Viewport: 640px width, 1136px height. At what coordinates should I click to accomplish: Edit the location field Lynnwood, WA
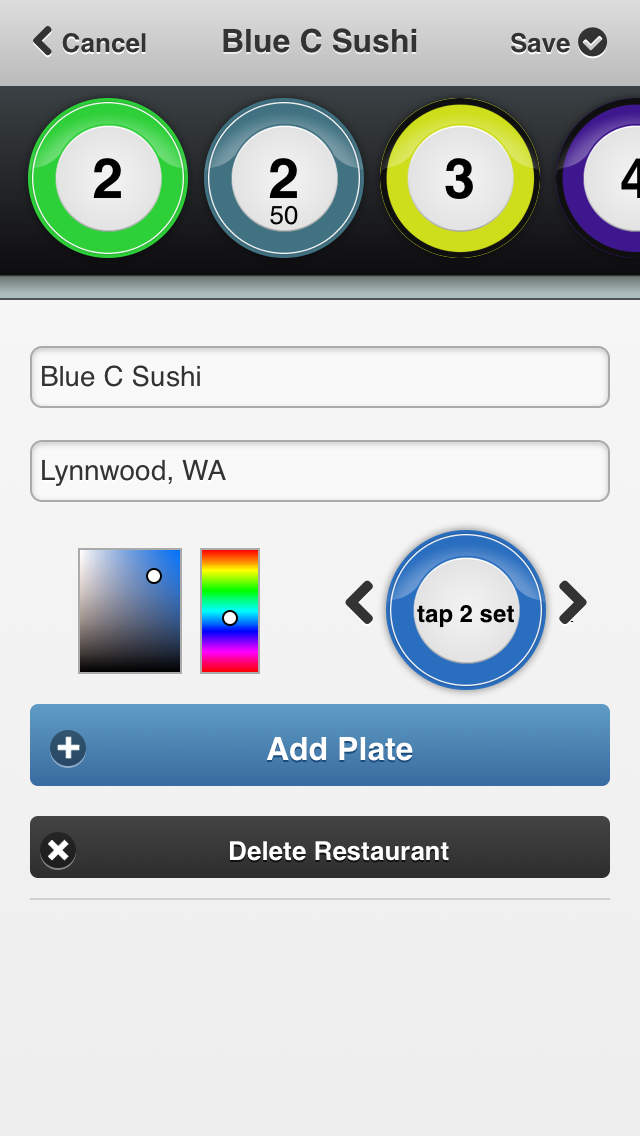pos(320,471)
